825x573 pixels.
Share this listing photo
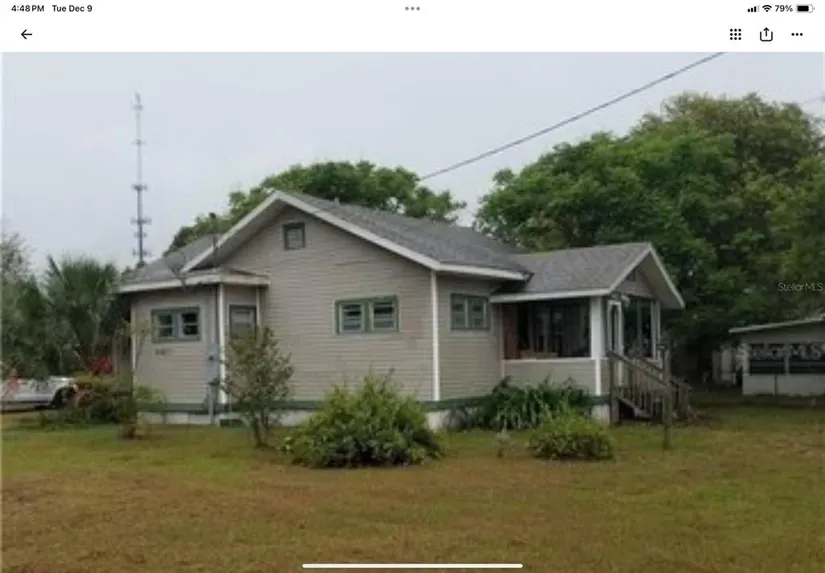766,34
